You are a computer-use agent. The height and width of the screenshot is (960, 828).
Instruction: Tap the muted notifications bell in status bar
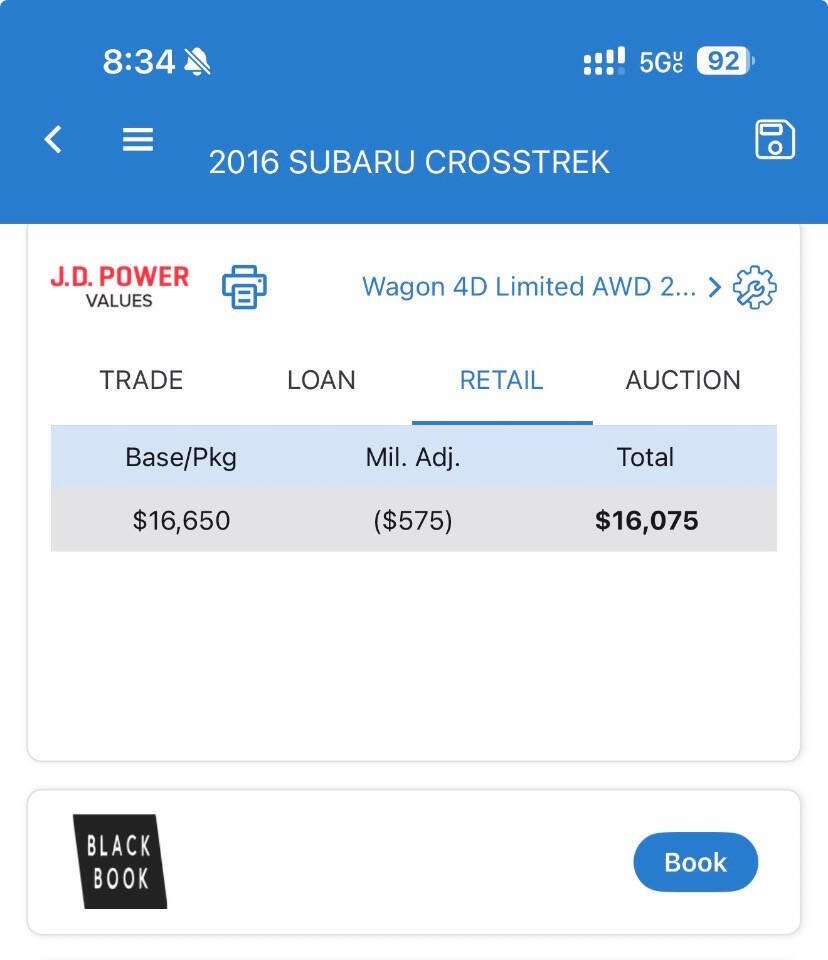[x=199, y=60]
